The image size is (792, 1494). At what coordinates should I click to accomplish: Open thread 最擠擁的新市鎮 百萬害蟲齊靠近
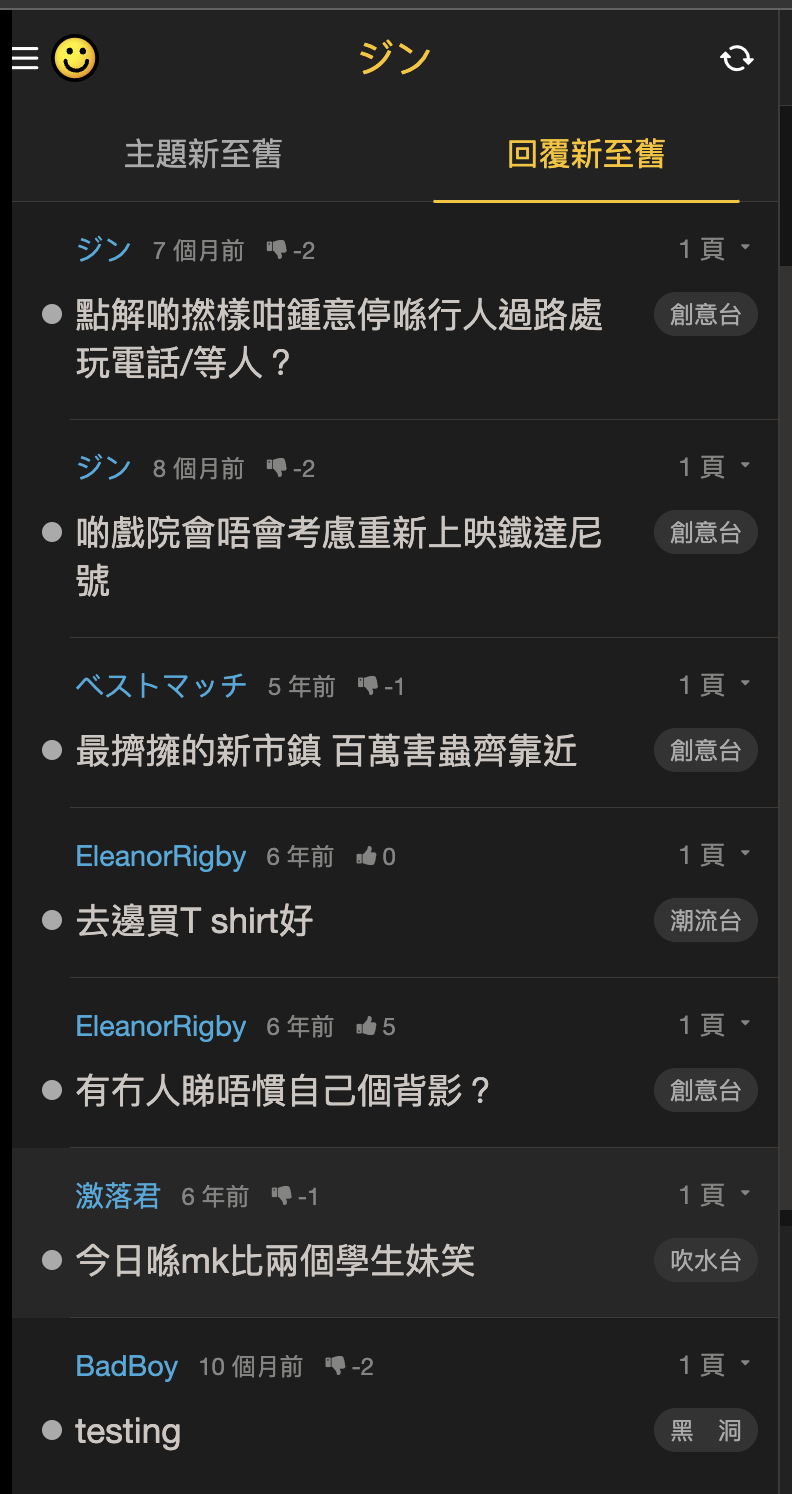327,750
